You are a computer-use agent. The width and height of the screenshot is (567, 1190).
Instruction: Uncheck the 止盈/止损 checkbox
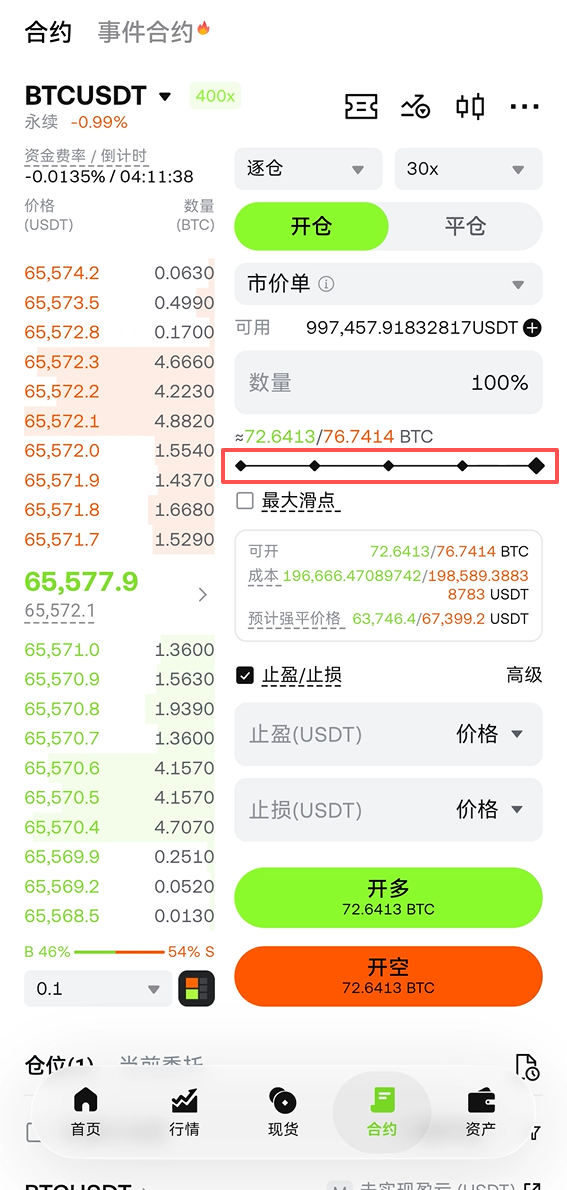point(244,675)
